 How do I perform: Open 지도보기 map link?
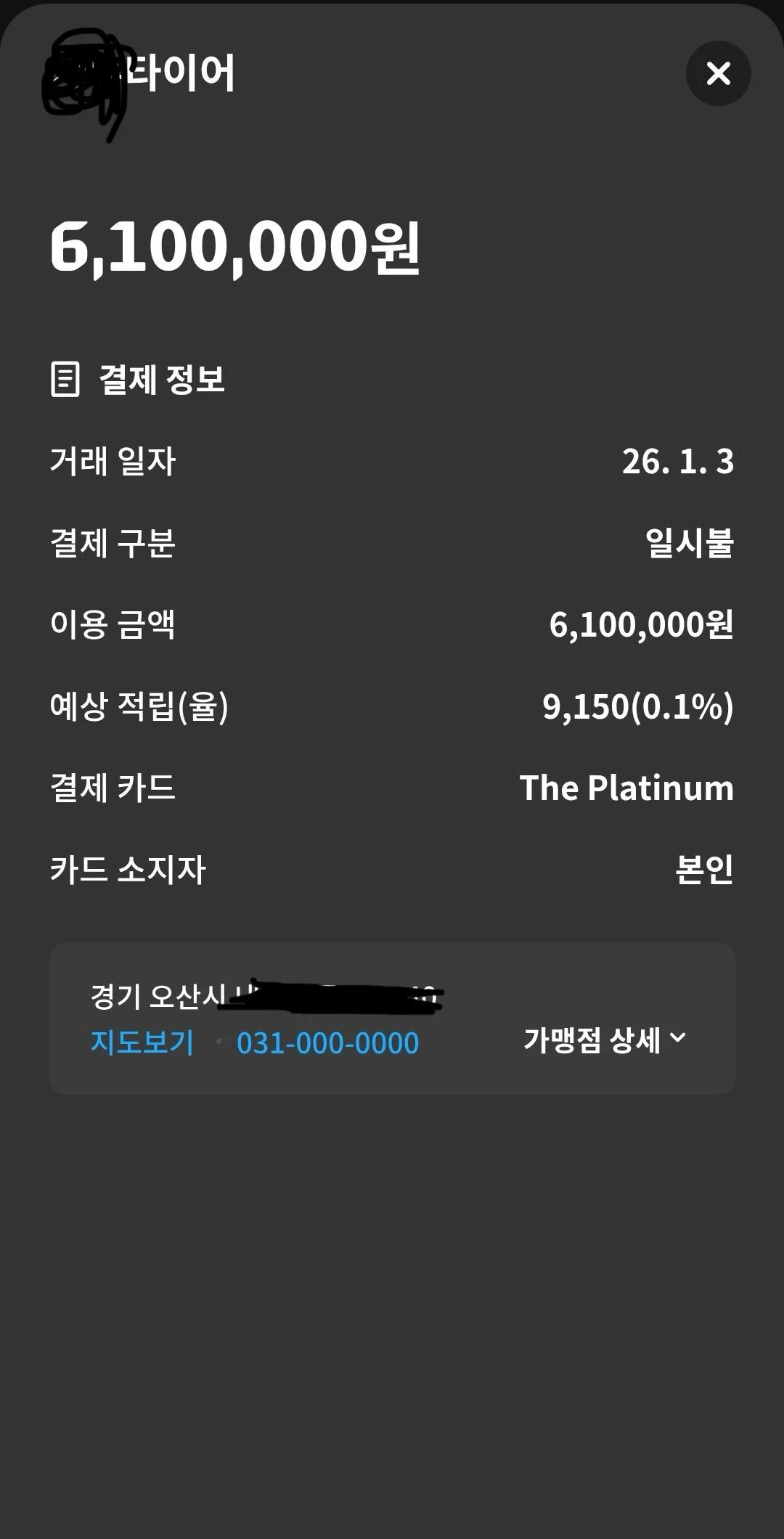pos(142,1042)
